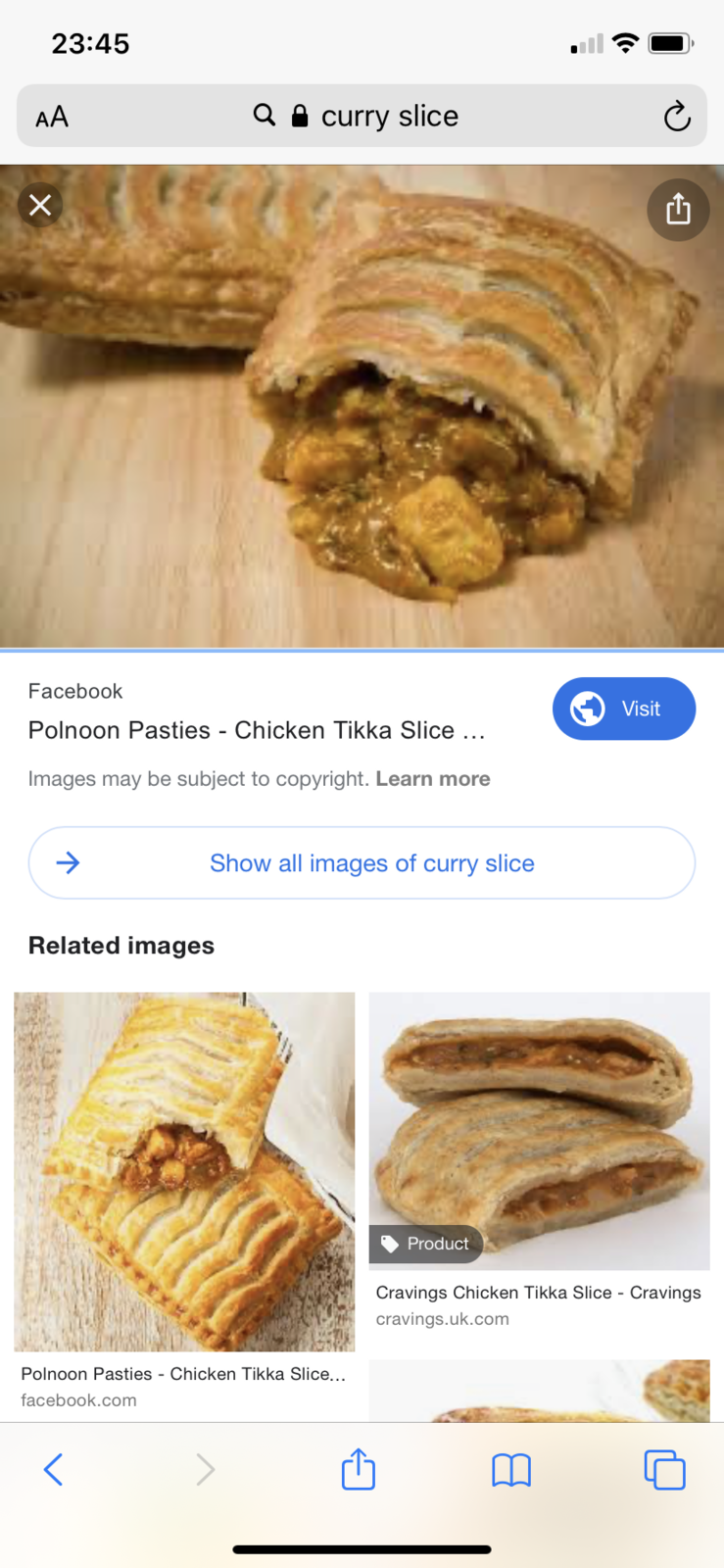This screenshot has width=724, height=1568.
Task: Open the Polnoon Pasties Chicken Tikka Slice title
Action: point(257,730)
